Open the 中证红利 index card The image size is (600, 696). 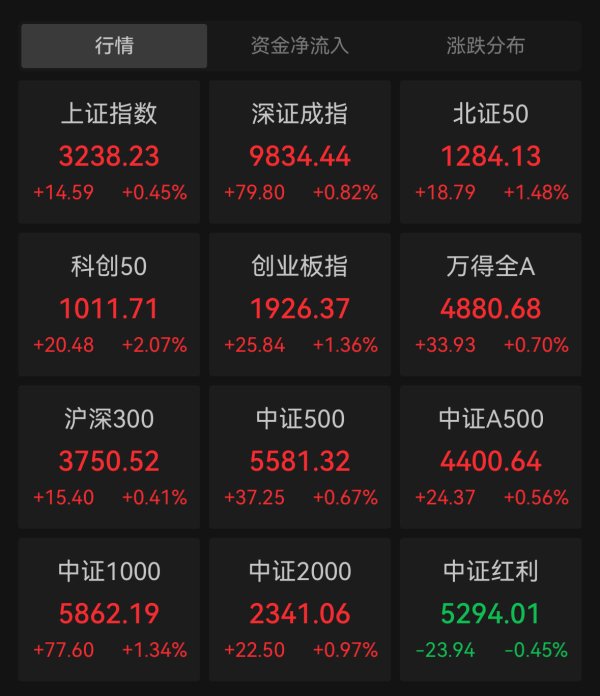(490, 610)
